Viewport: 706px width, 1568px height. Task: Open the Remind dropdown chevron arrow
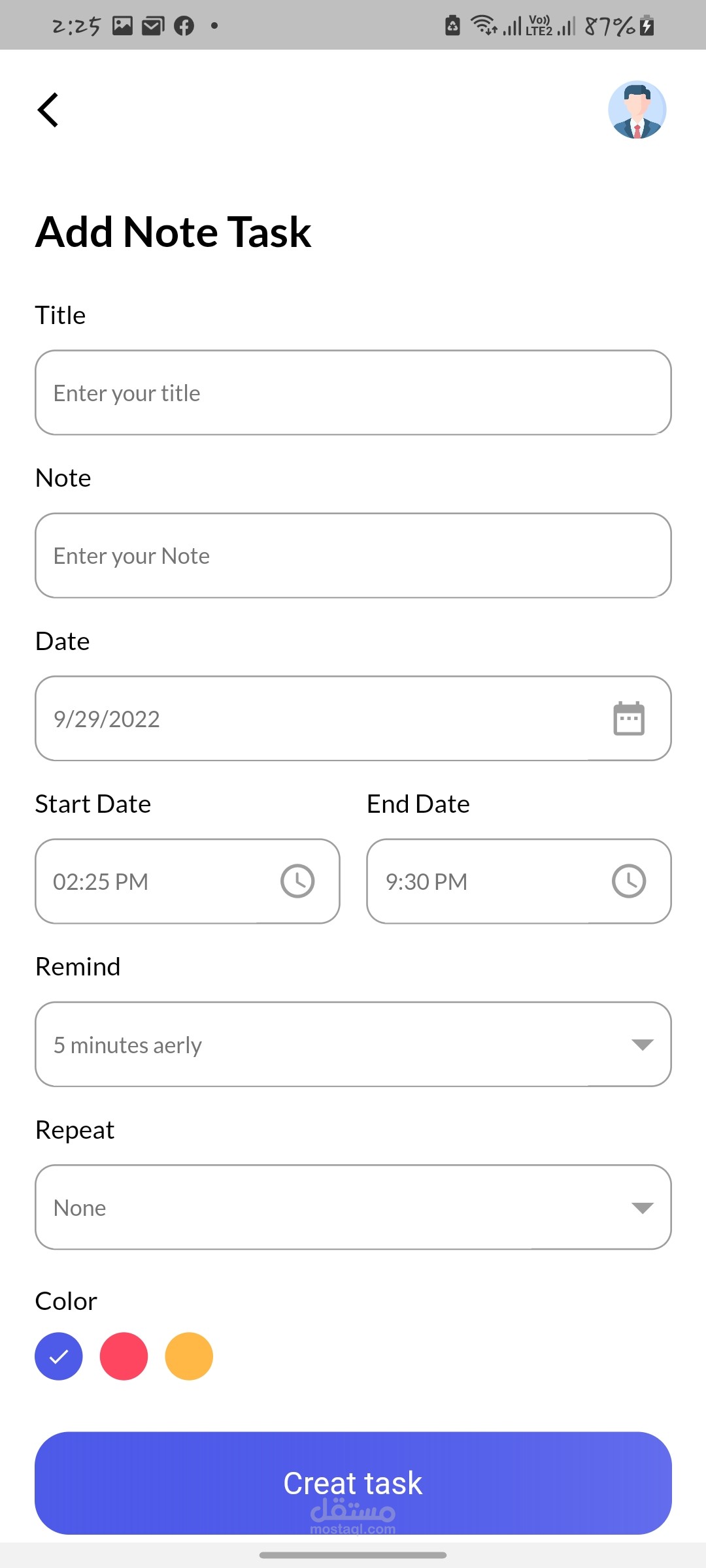tap(643, 1044)
